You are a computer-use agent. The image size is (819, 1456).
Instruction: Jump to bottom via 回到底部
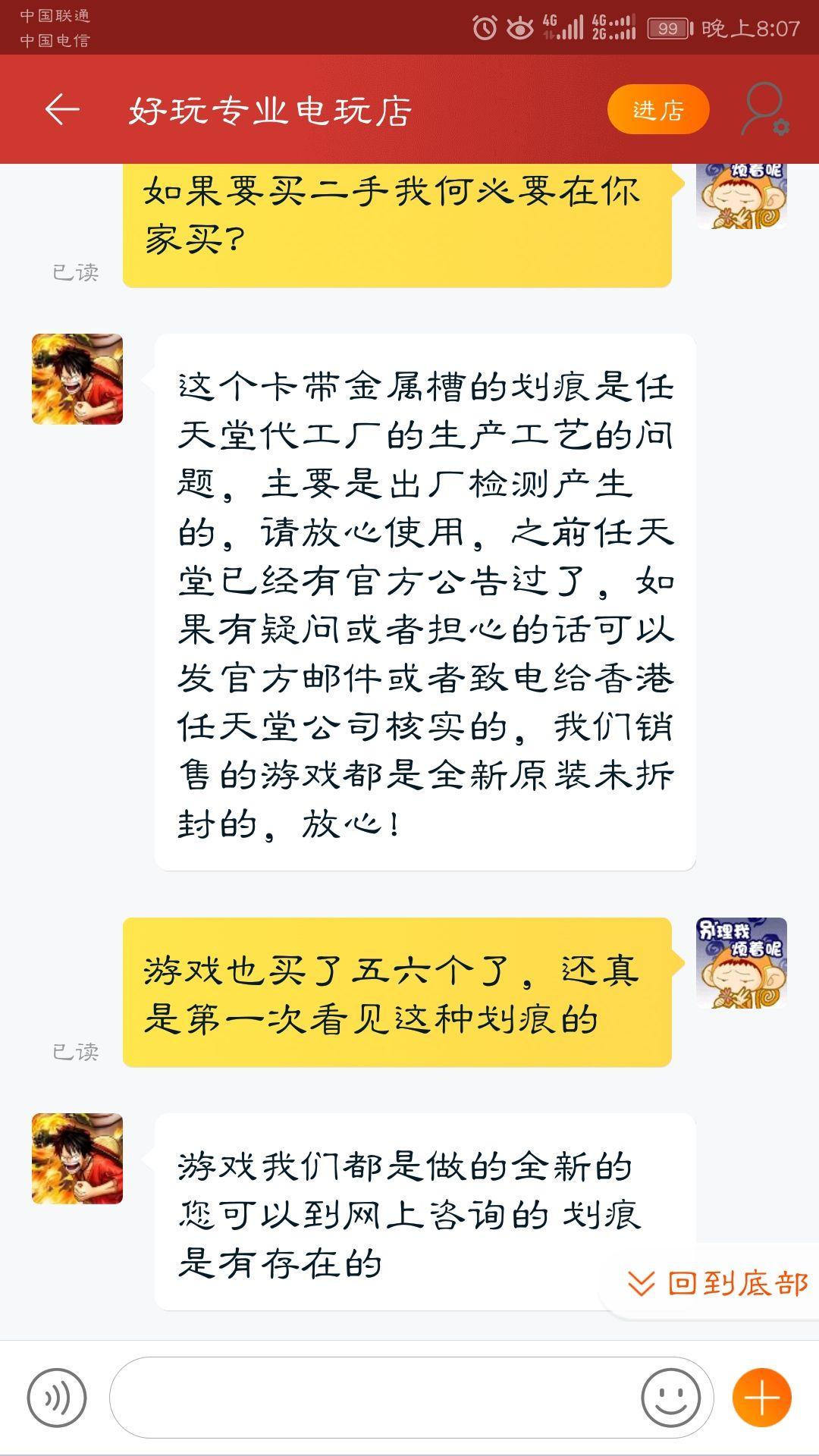pyautogui.click(x=717, y=1283)
